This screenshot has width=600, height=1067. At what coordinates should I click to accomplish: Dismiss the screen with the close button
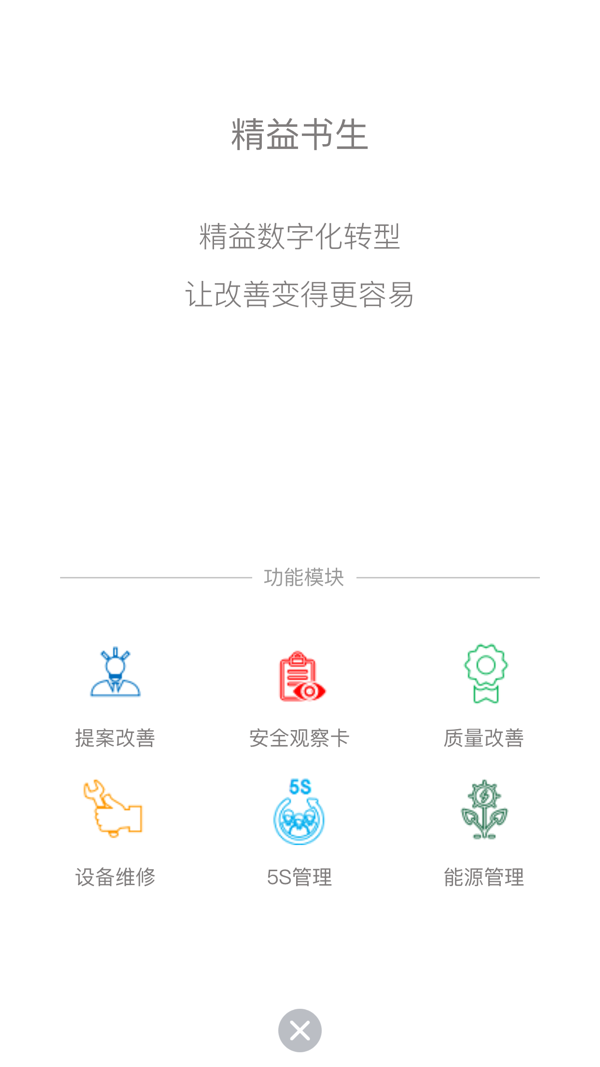(x=300, y=1030)
